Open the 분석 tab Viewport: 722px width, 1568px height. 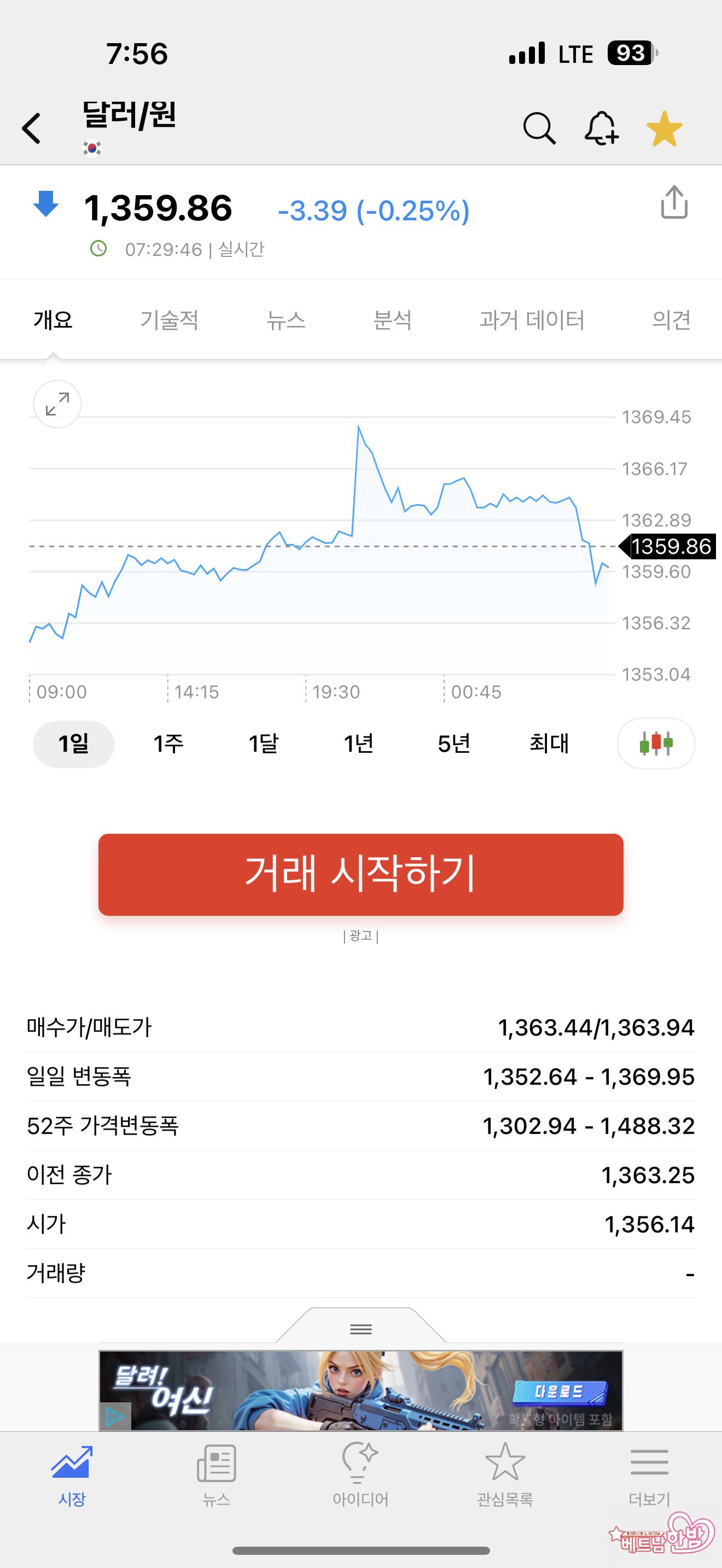(x=392, y=320)
